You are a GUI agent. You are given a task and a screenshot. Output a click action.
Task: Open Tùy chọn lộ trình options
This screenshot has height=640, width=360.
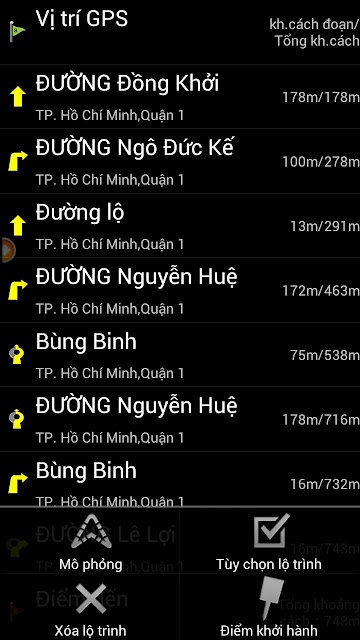point(270,541)
